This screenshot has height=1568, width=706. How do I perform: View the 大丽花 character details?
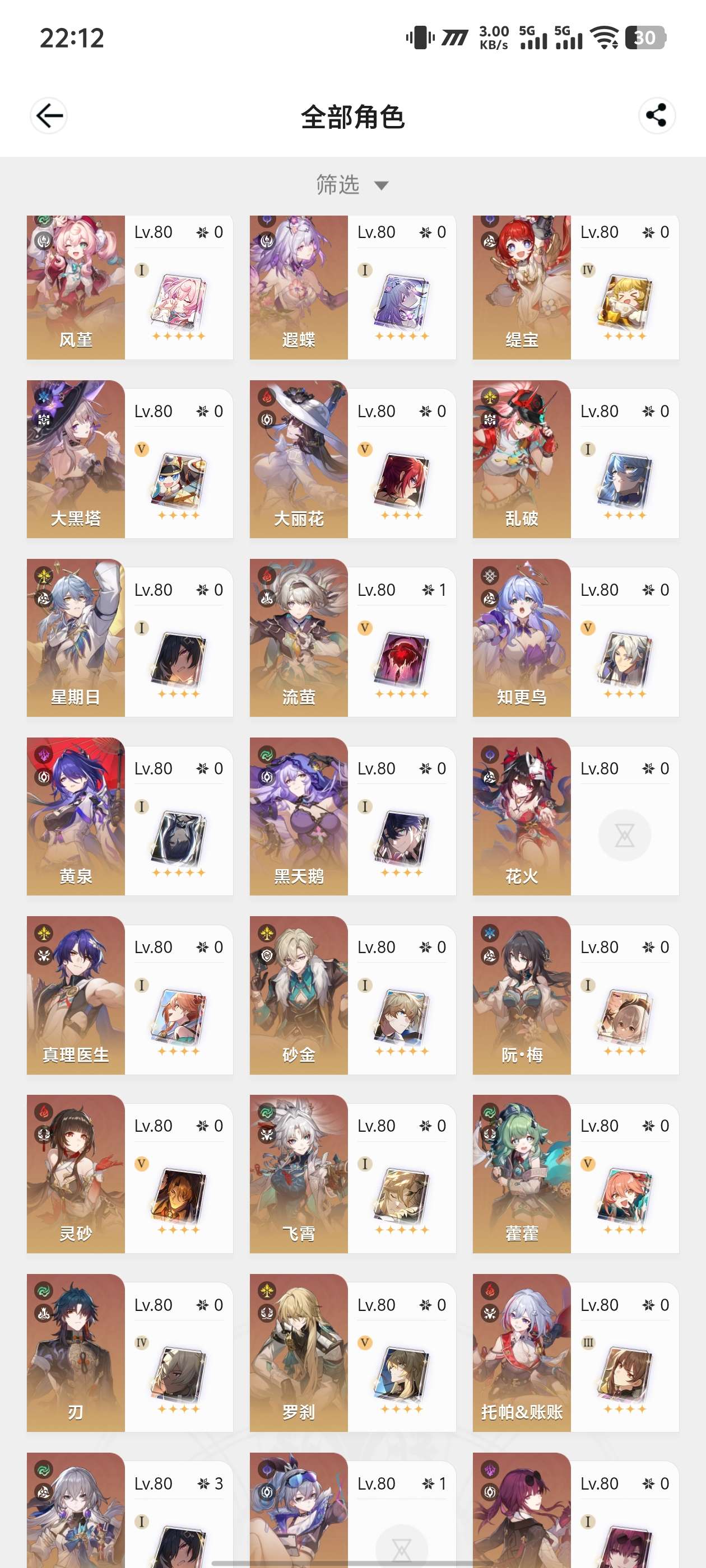(x=352, y=460)
